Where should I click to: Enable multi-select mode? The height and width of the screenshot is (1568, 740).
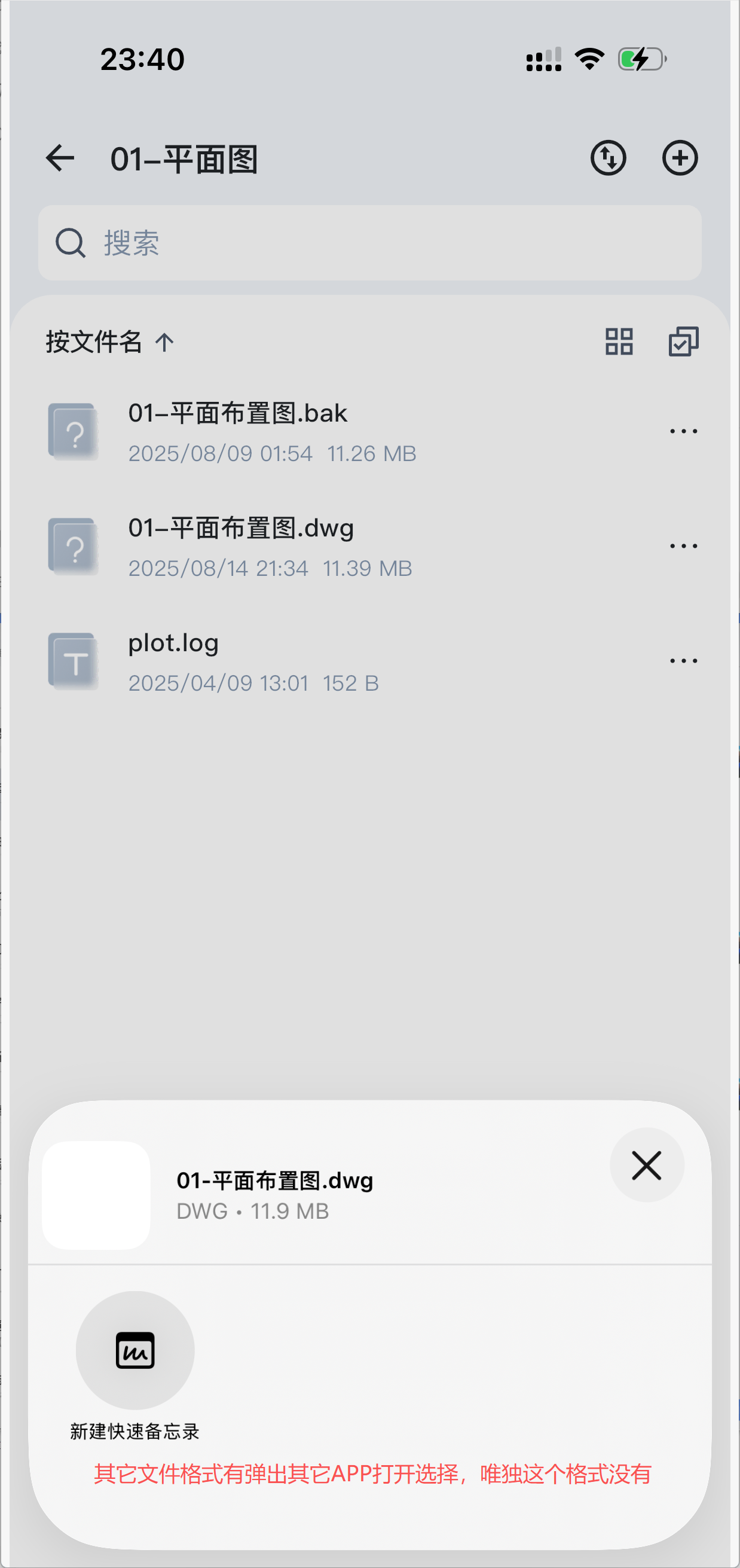point(683,341)
